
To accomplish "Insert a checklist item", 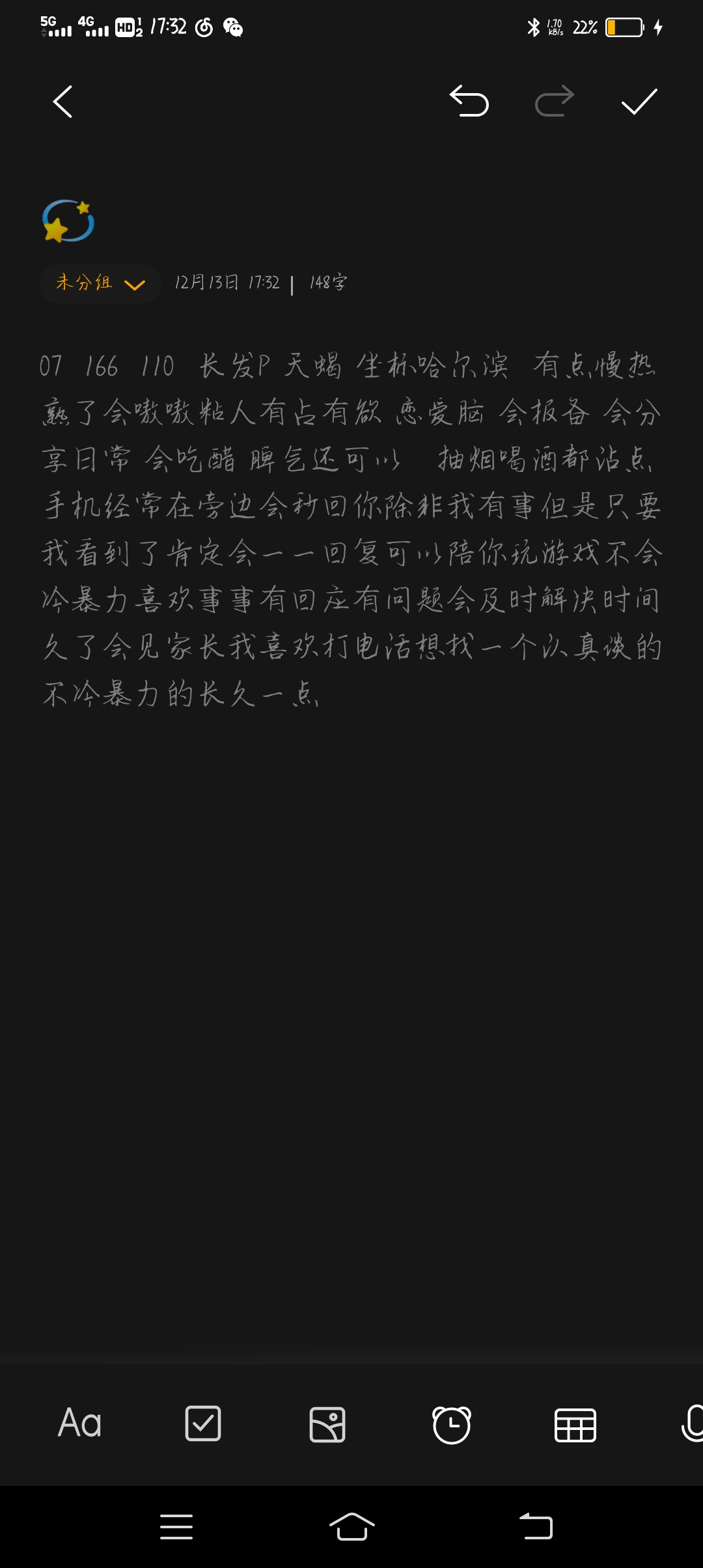I will pyautogui.click(x=203, y=1423).
